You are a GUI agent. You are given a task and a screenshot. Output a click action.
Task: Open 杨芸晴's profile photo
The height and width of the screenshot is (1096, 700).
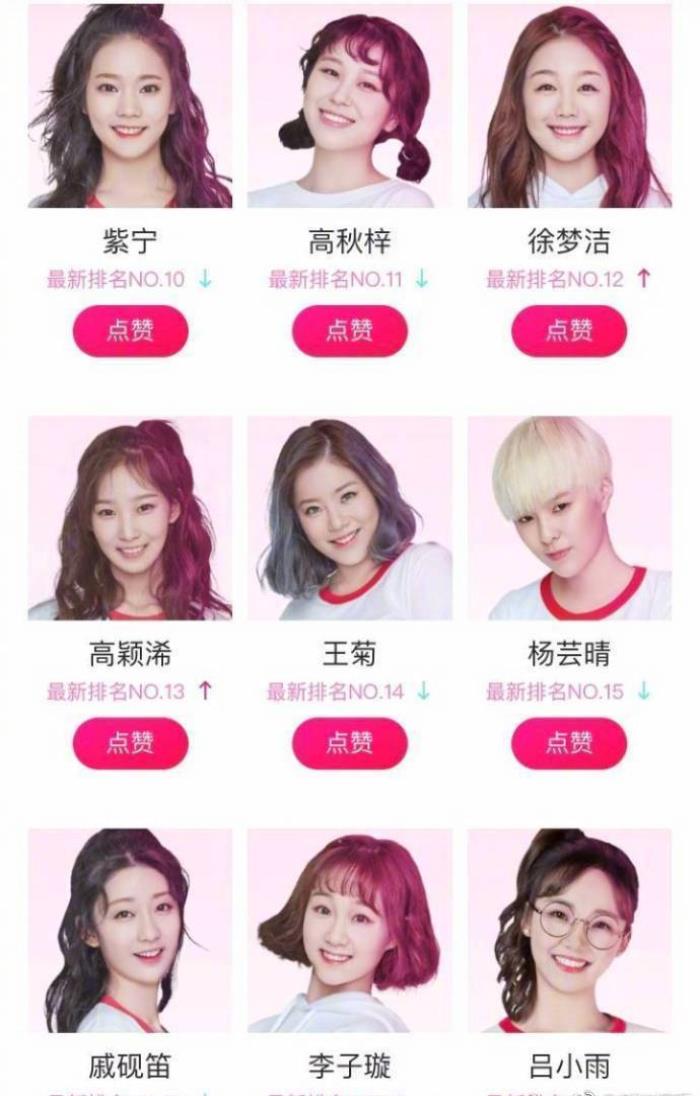pyautogui.click(x=569, y=518)
